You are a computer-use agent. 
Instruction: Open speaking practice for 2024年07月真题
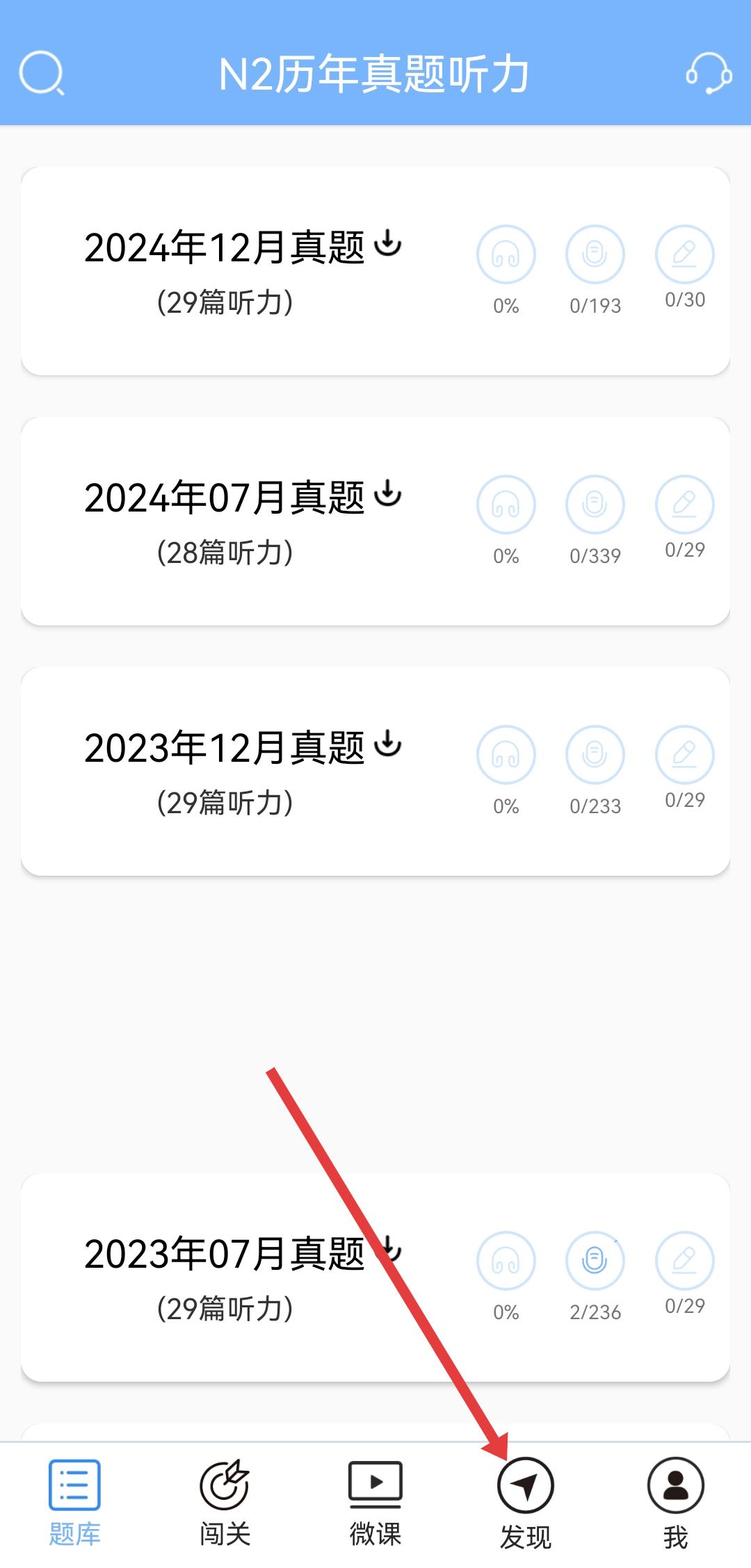click(595, 505)
